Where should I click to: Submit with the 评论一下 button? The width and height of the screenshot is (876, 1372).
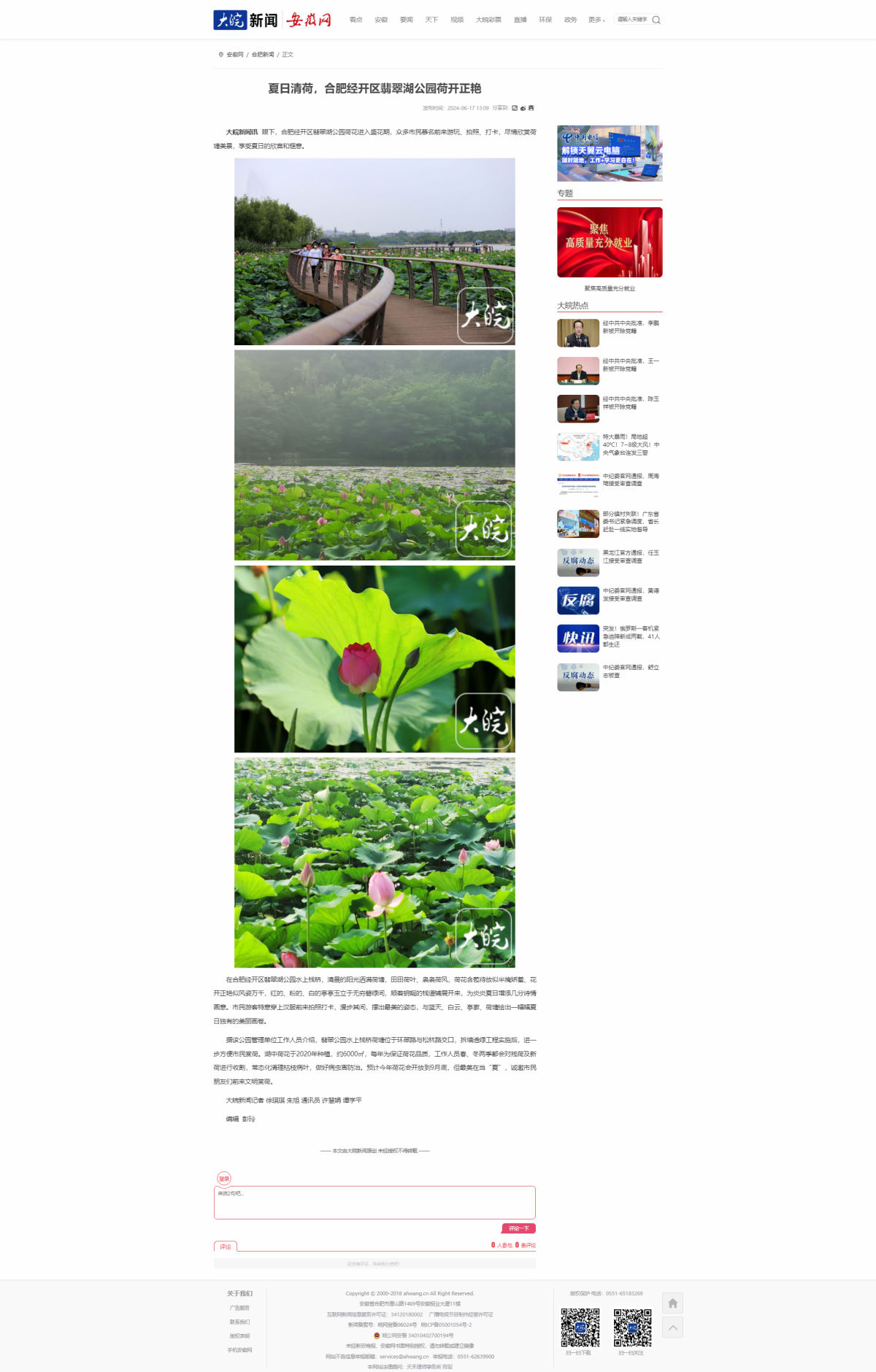click(518, 1228)
